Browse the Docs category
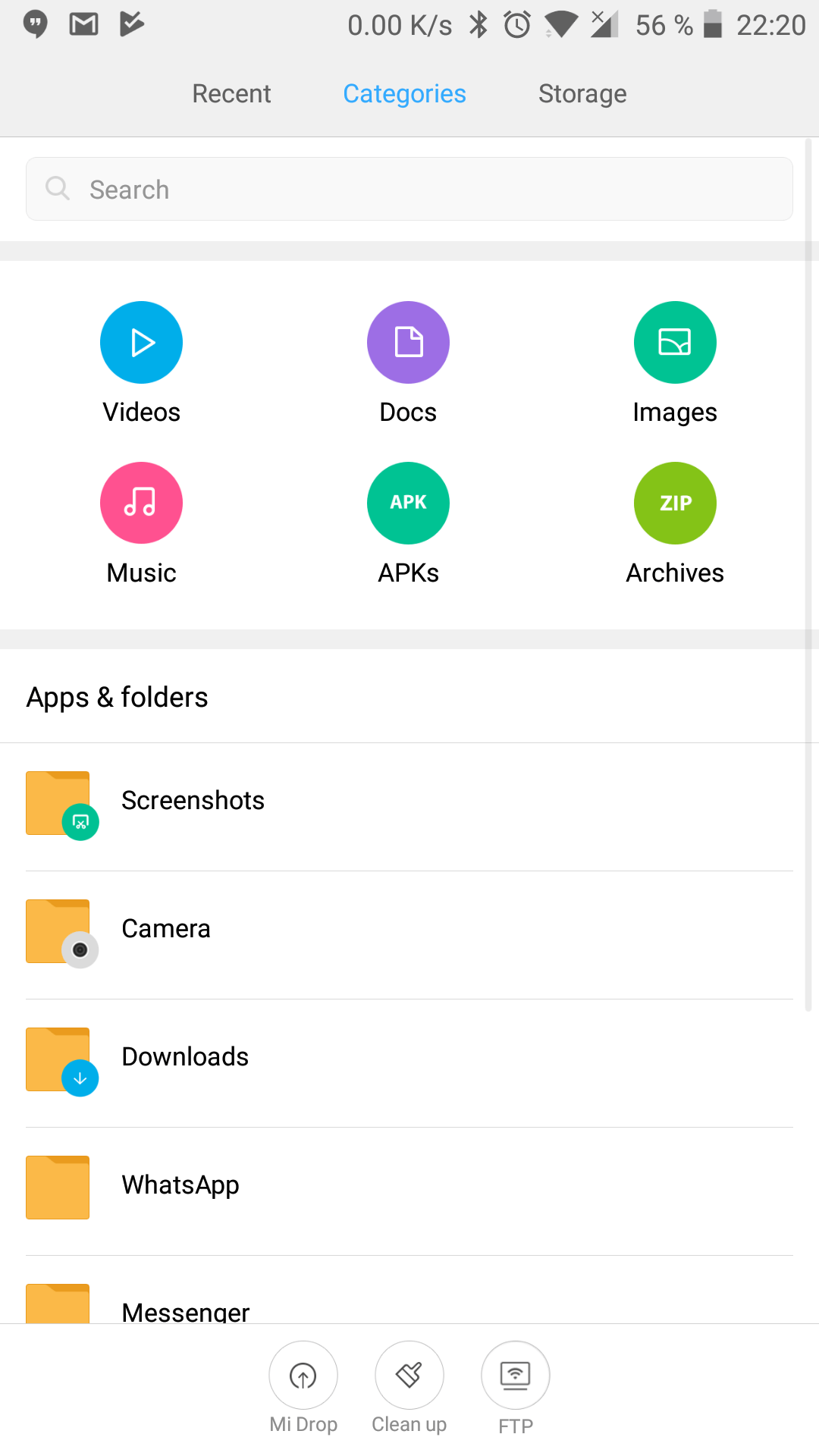Image resolution: width=819 pixels, height=1456 pixels. point(408,363)
